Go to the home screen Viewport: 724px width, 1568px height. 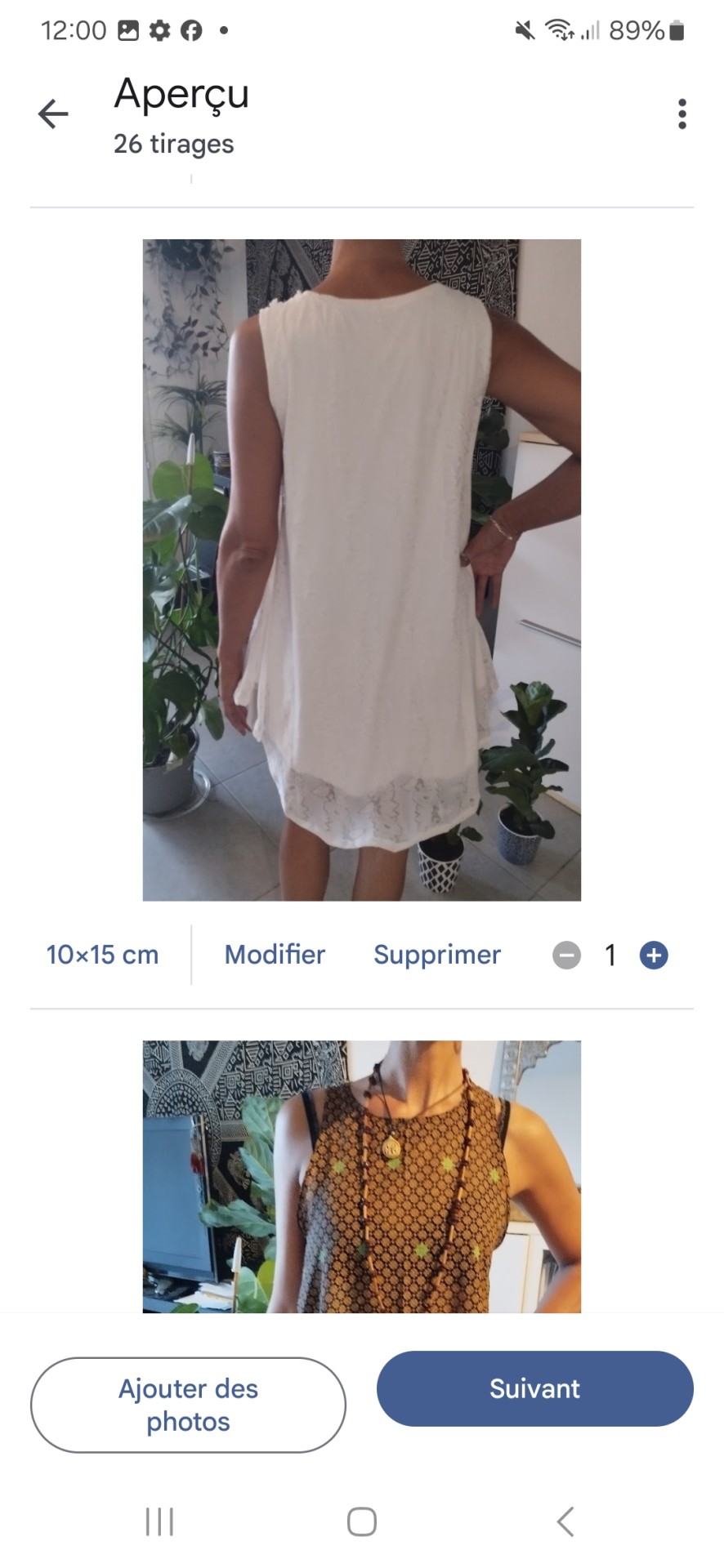[361, 1521]
